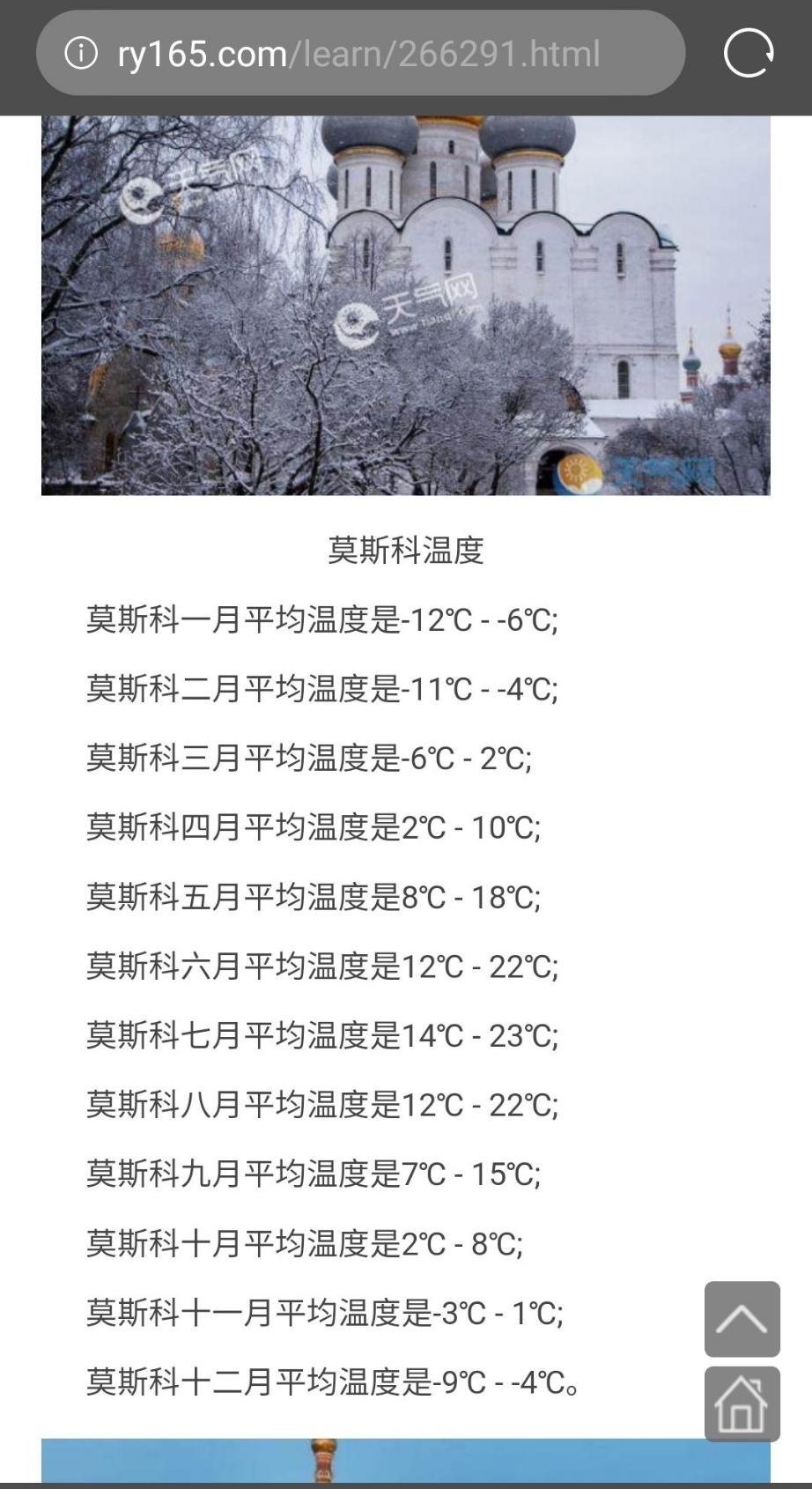The image size is (812, 1489).
Task: Tap the ry165.com address bar
Action: [370, 54]
